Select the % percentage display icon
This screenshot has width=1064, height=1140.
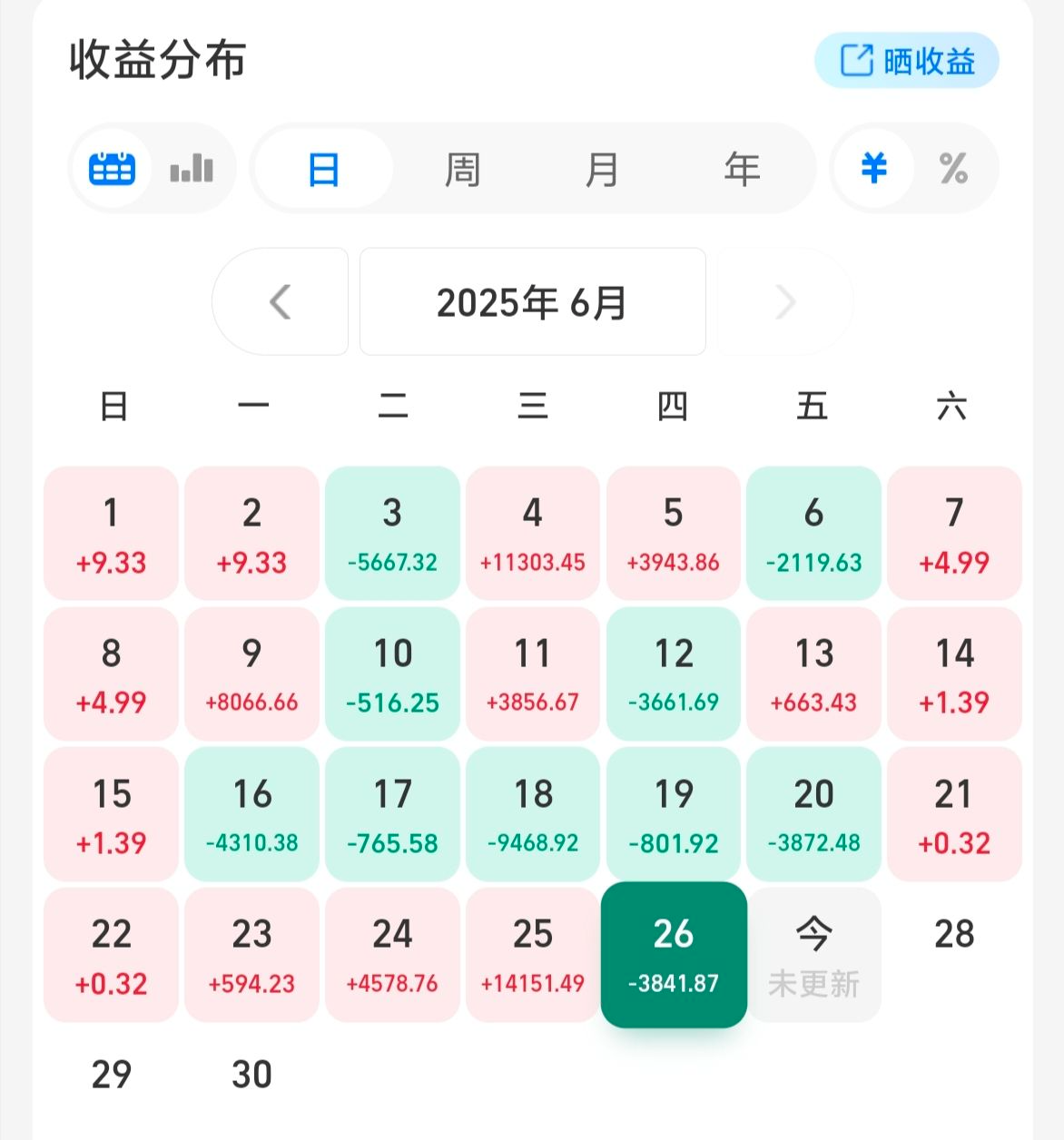tap(954, 169)
